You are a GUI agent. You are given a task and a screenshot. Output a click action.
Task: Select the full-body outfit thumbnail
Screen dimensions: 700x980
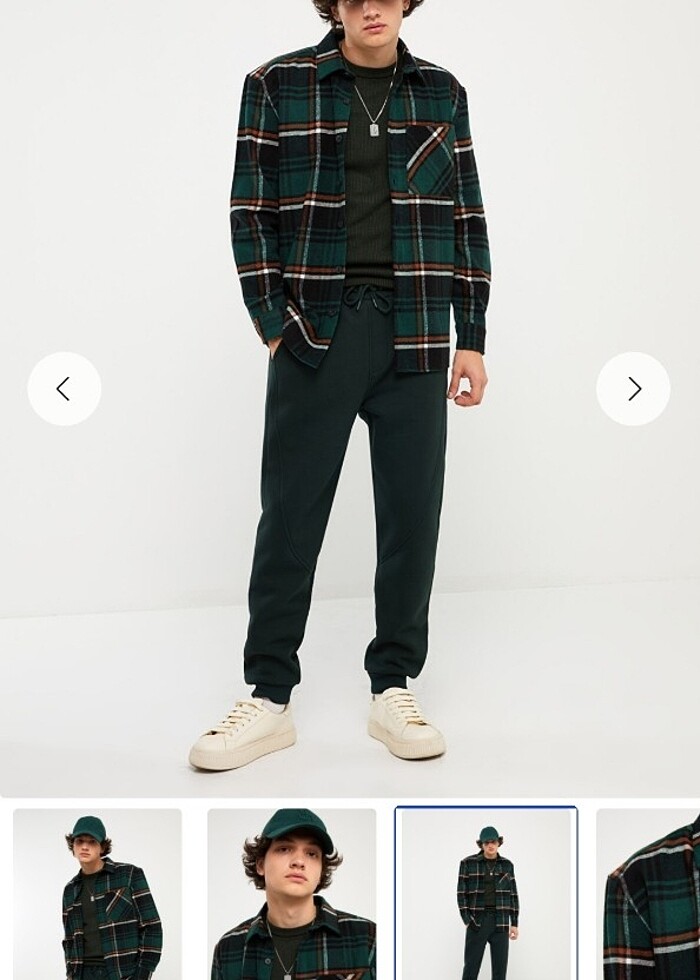[x=486, y=894]
